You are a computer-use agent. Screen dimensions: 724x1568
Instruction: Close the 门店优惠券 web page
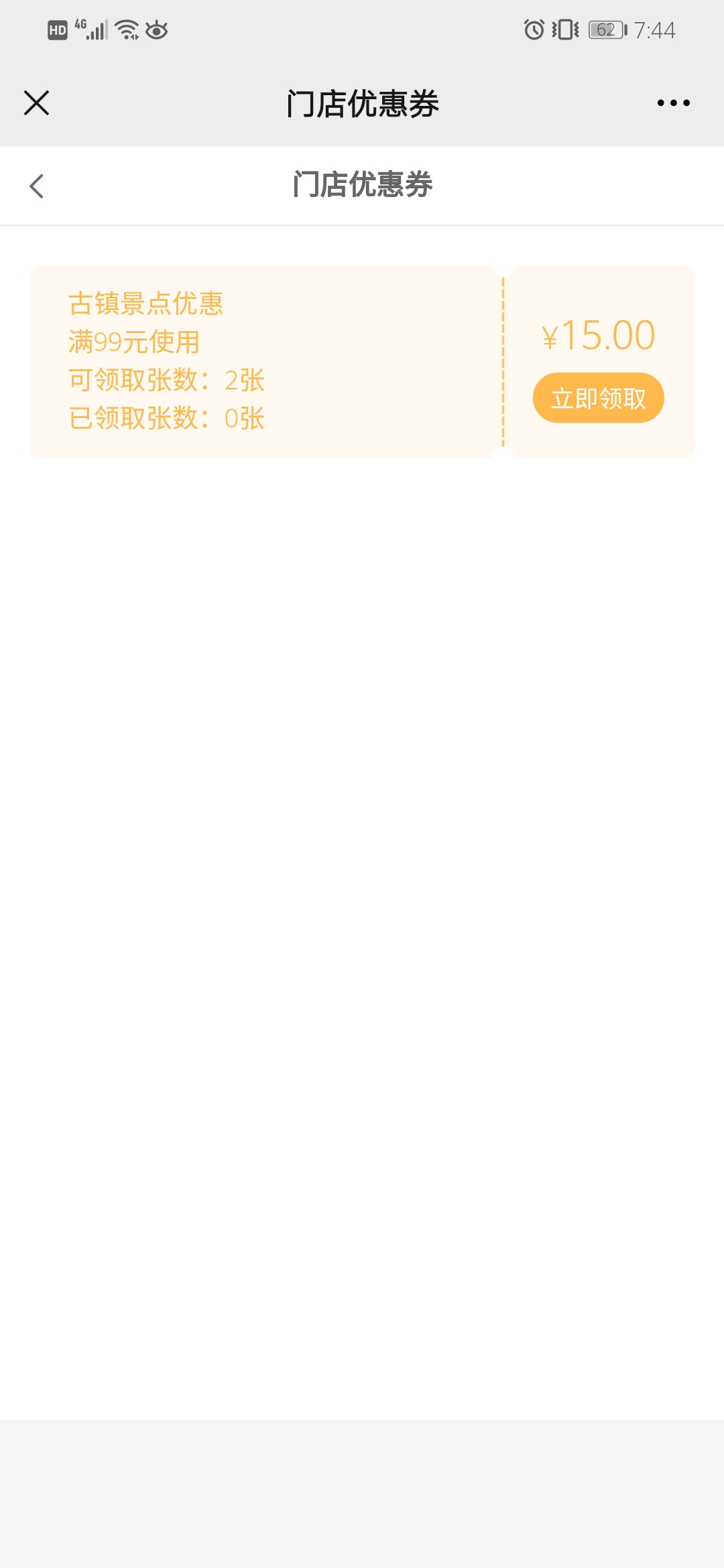(x=36, y=103)
